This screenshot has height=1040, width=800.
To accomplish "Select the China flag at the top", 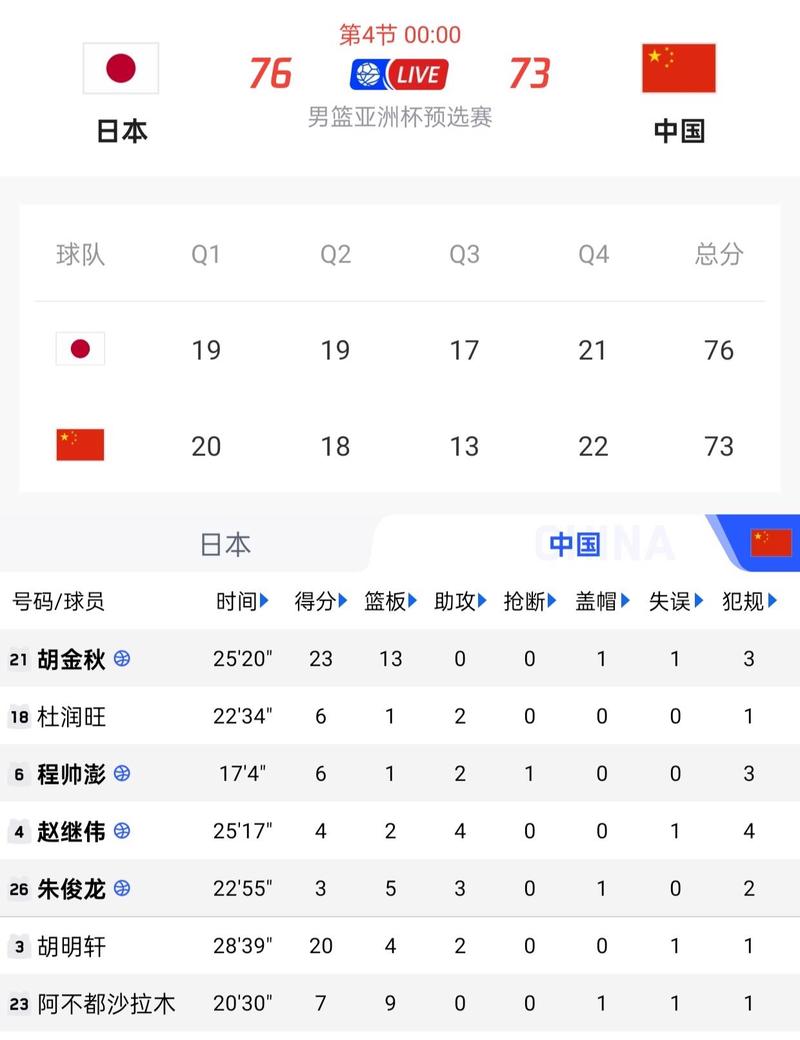I will click(x=678, y=68).
